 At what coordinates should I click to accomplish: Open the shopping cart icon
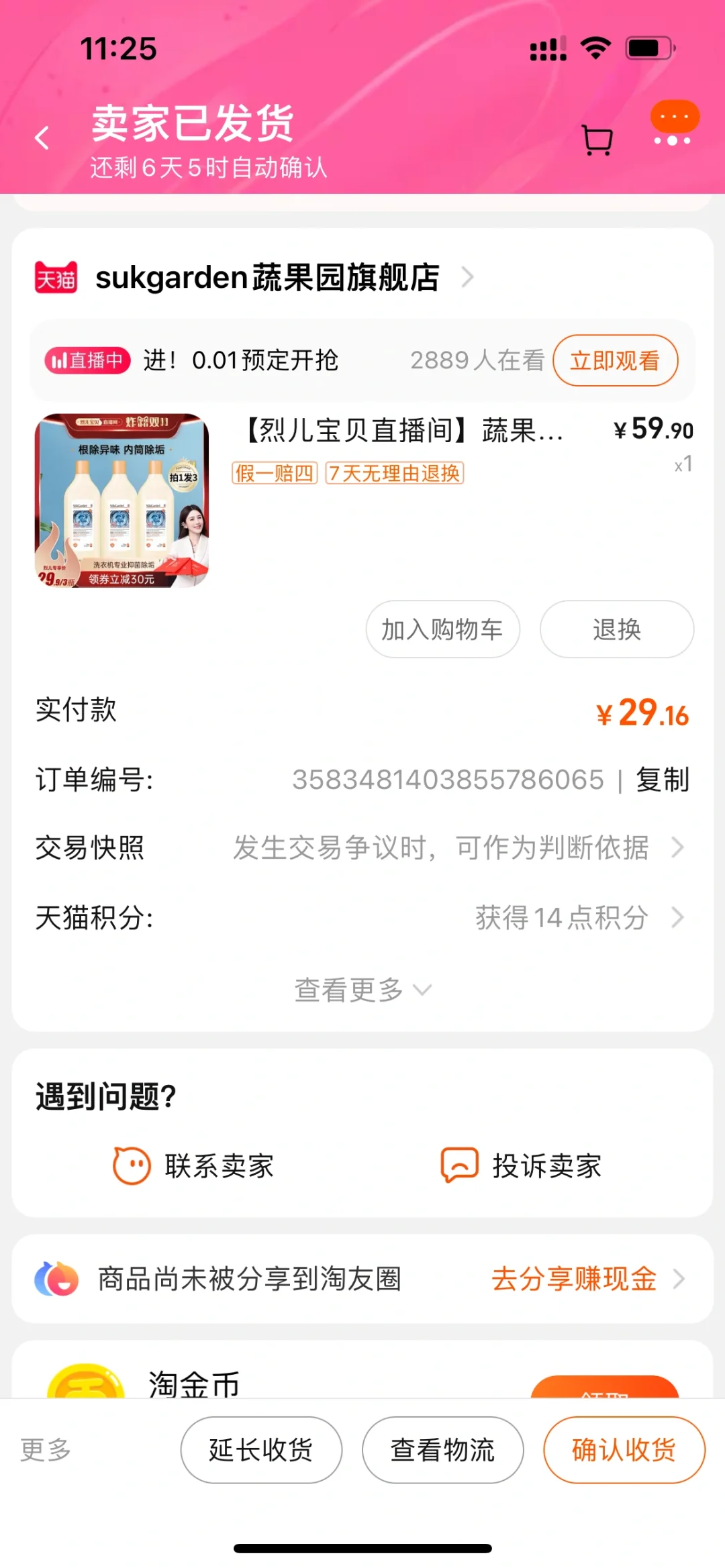(597, 140)
